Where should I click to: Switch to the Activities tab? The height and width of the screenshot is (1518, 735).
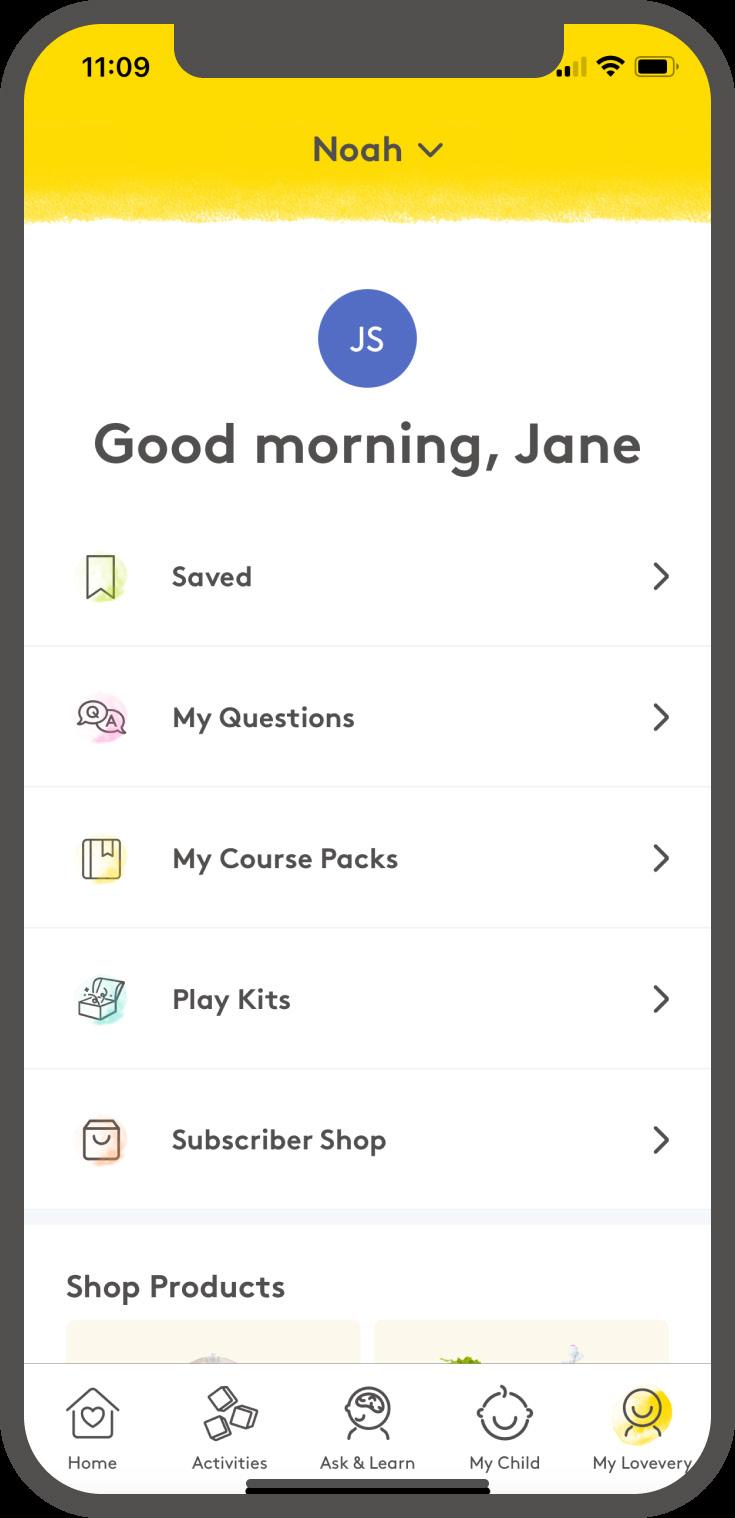click(x=230, y=1428)
